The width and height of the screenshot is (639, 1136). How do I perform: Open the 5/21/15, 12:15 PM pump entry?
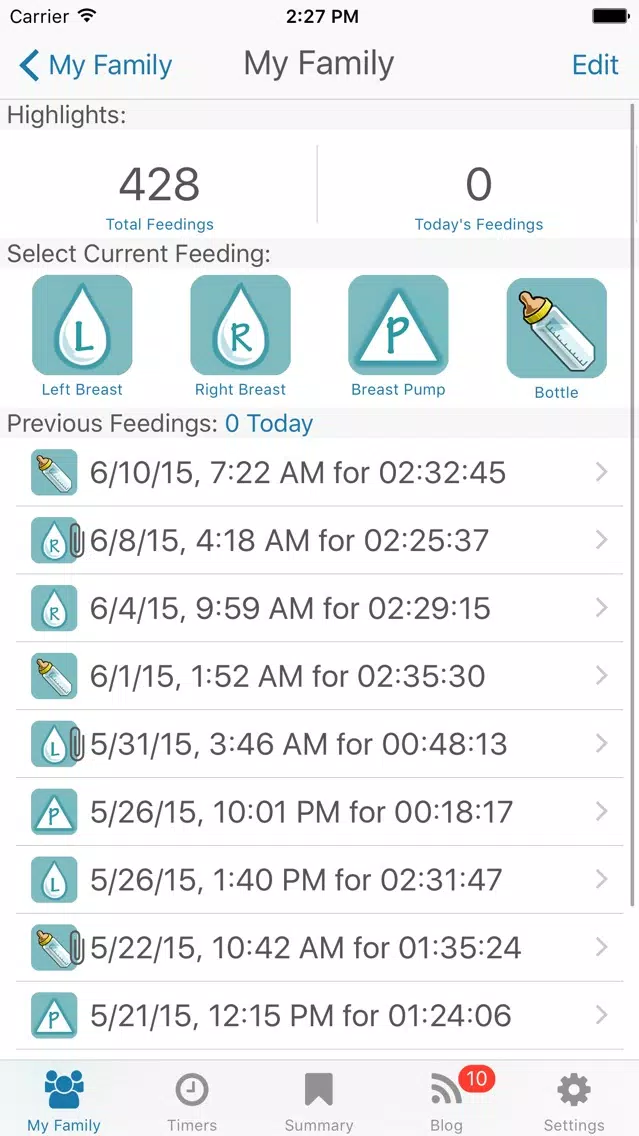pyautogui.click(x=320, y=1016)
